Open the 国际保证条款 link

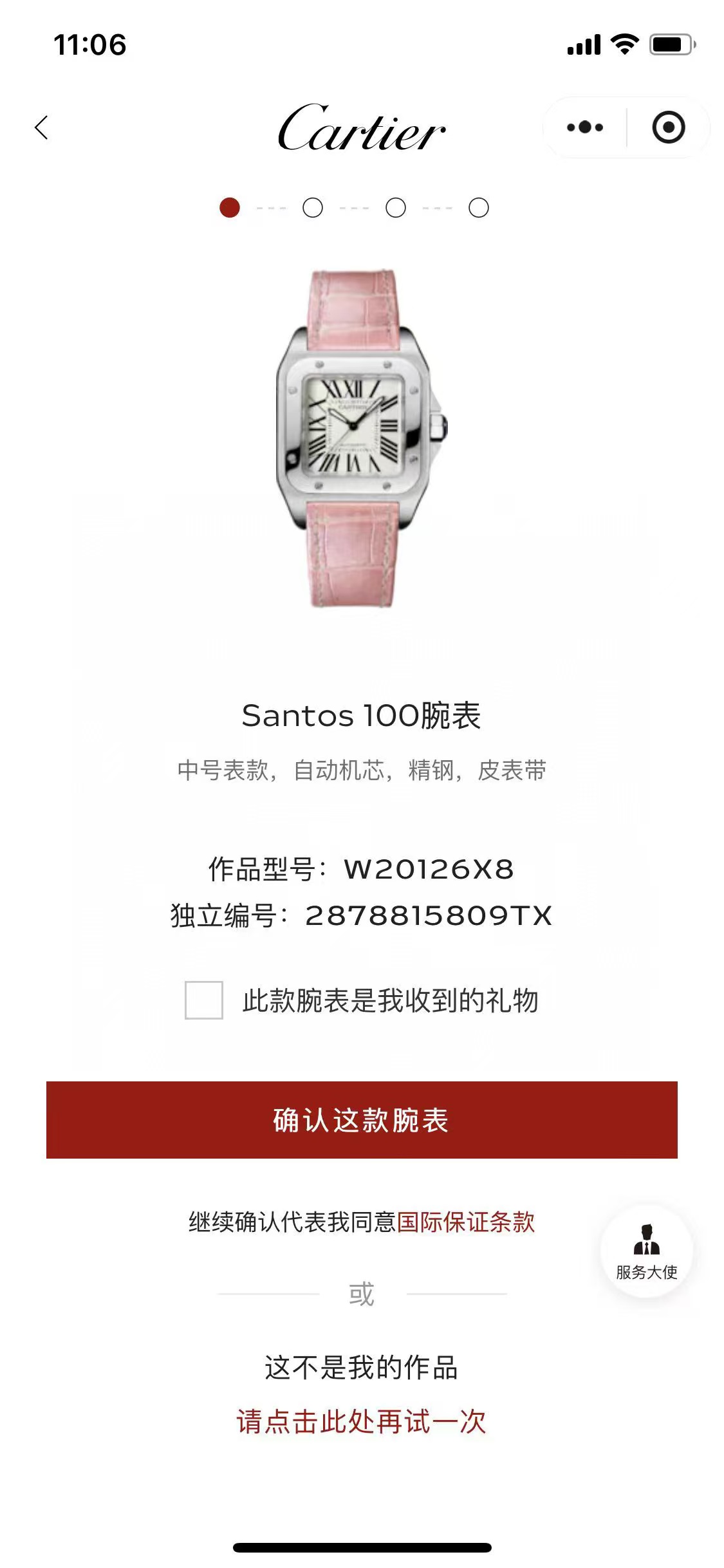(465, 1222)
